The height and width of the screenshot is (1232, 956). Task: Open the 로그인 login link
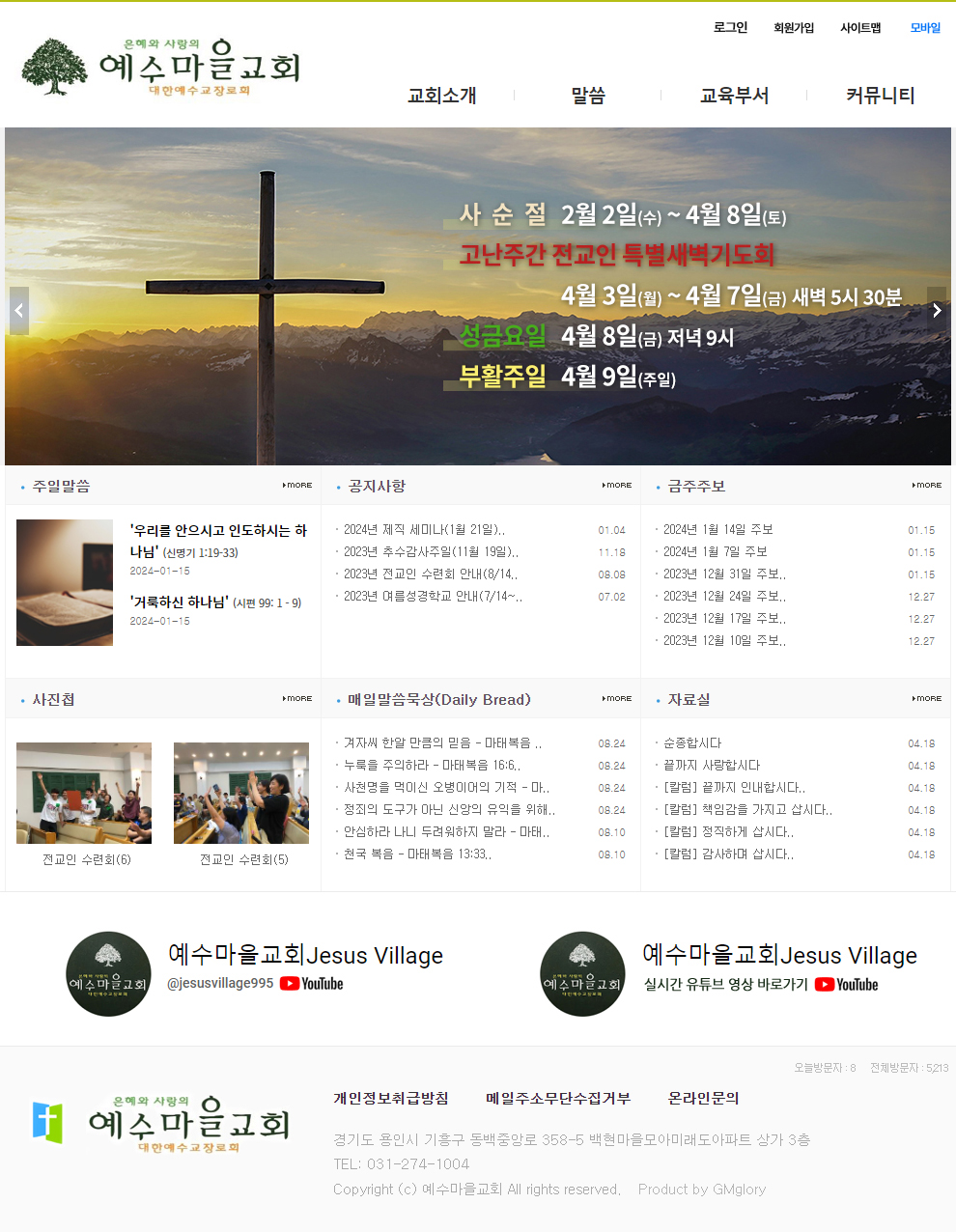(x=730, y=27)
